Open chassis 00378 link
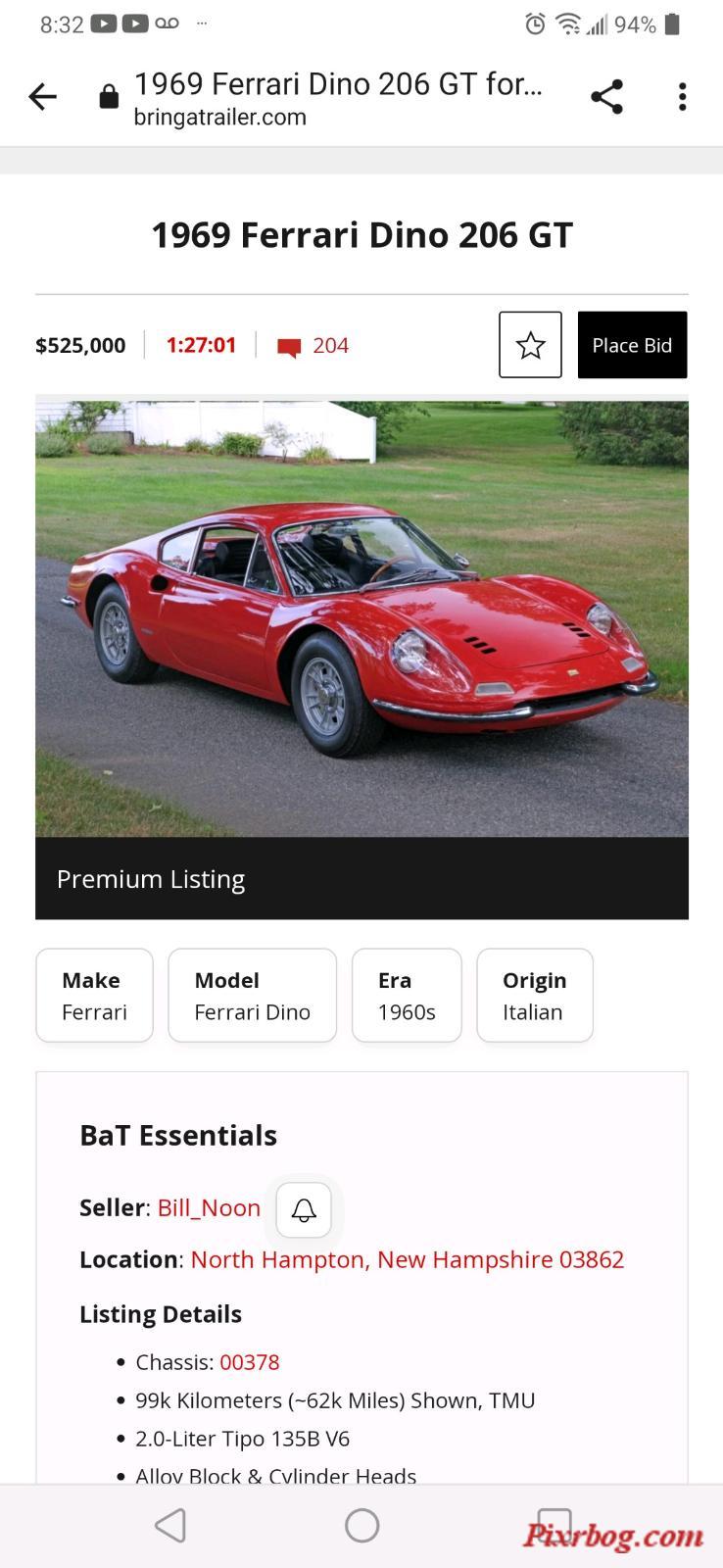The image size is (723, 1568). 249,1363
